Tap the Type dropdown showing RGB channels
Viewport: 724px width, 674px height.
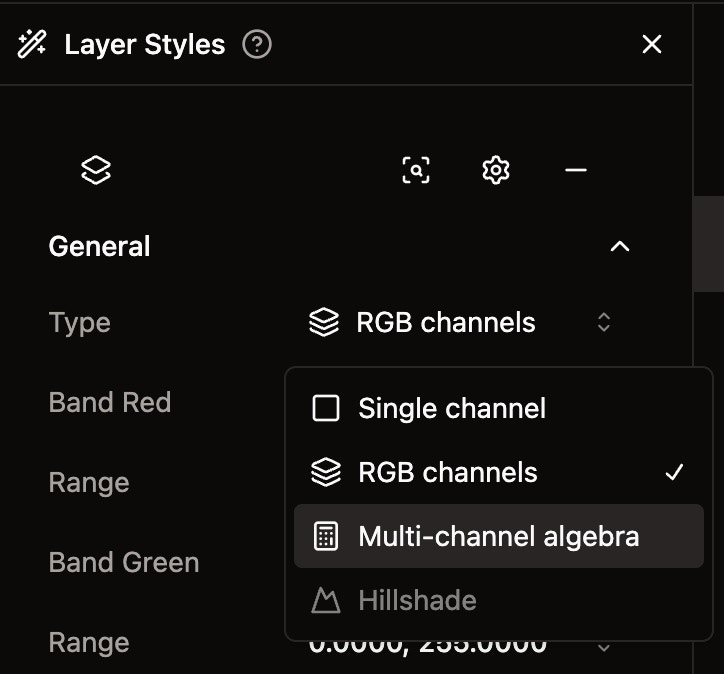pos(459,323)
